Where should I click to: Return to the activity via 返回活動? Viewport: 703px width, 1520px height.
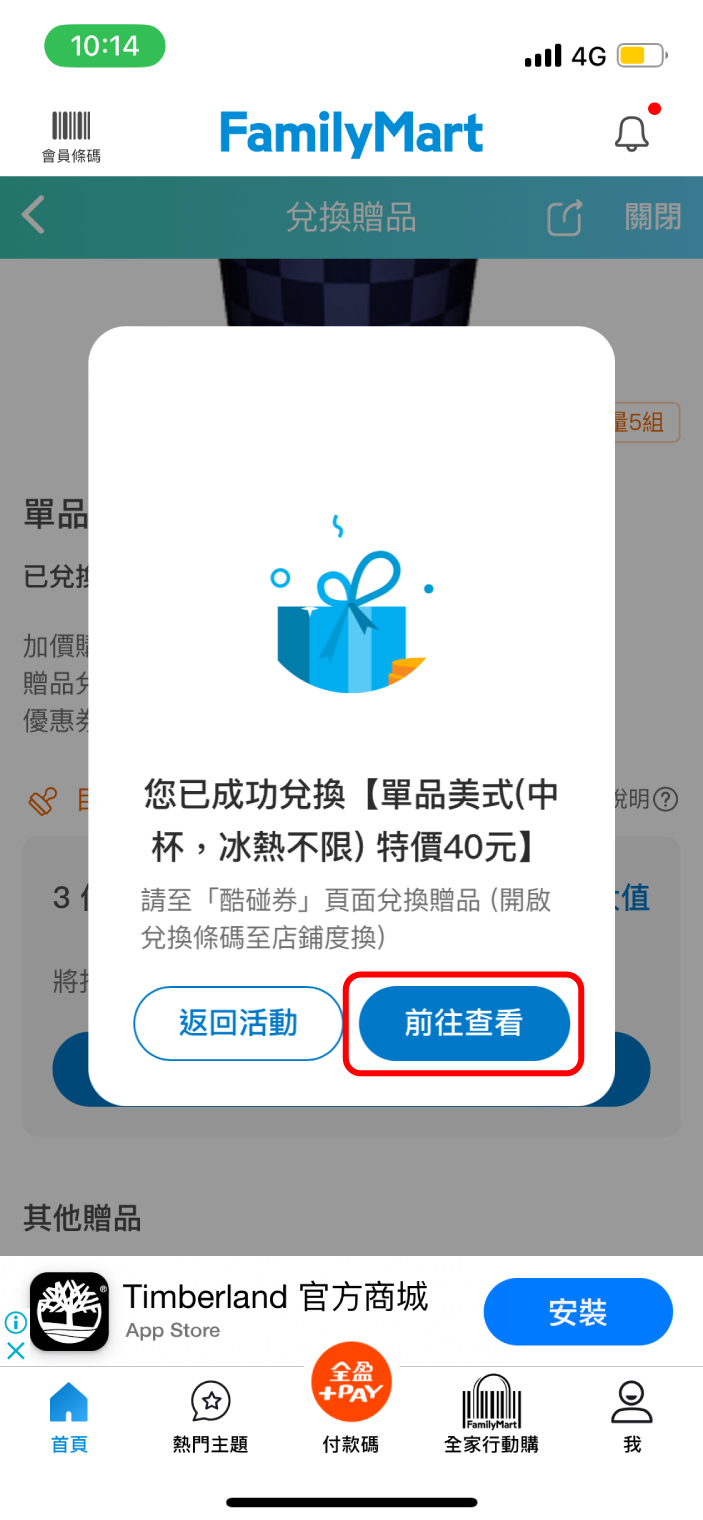click(x=238, y=1023)
